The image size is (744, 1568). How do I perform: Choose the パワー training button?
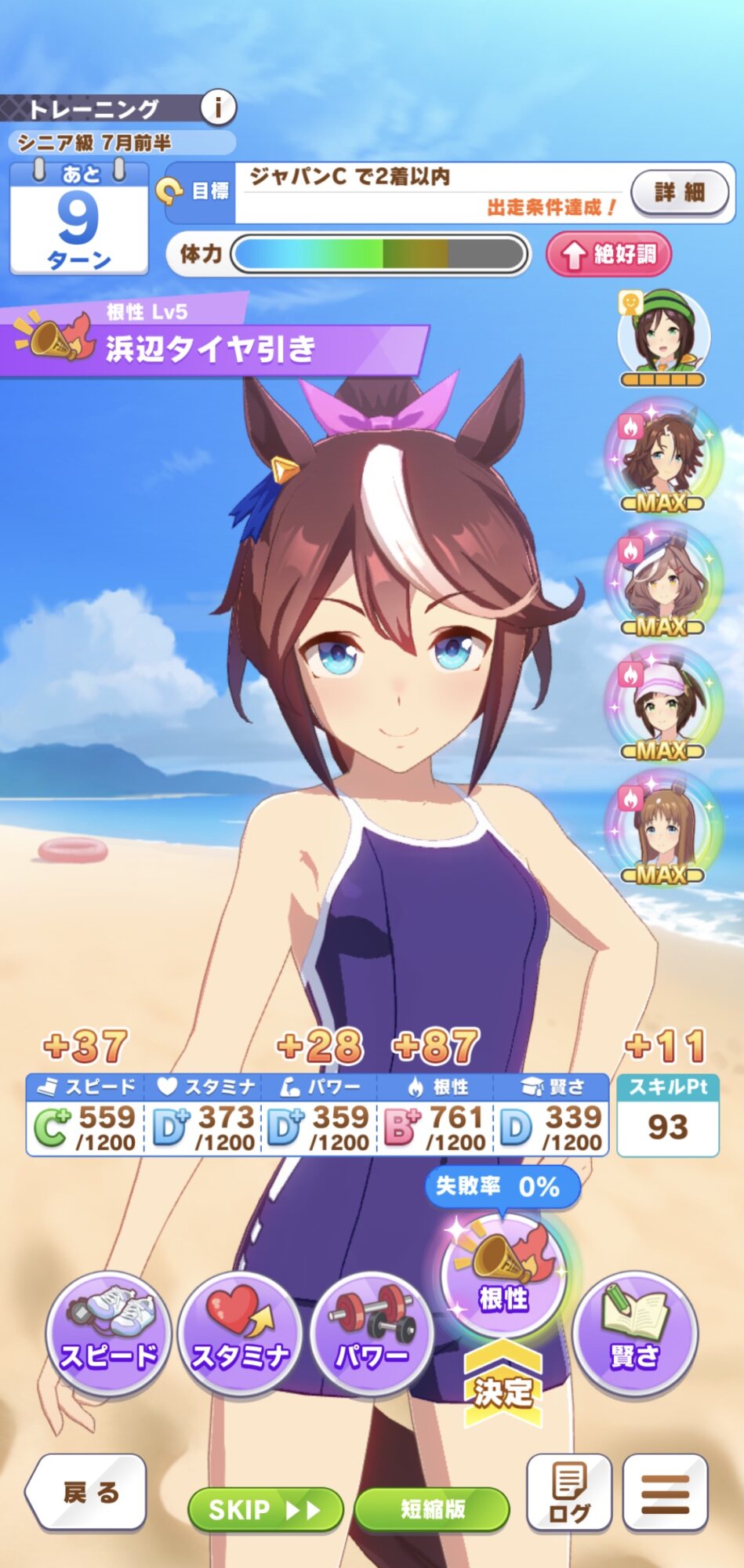(372, 1333)
